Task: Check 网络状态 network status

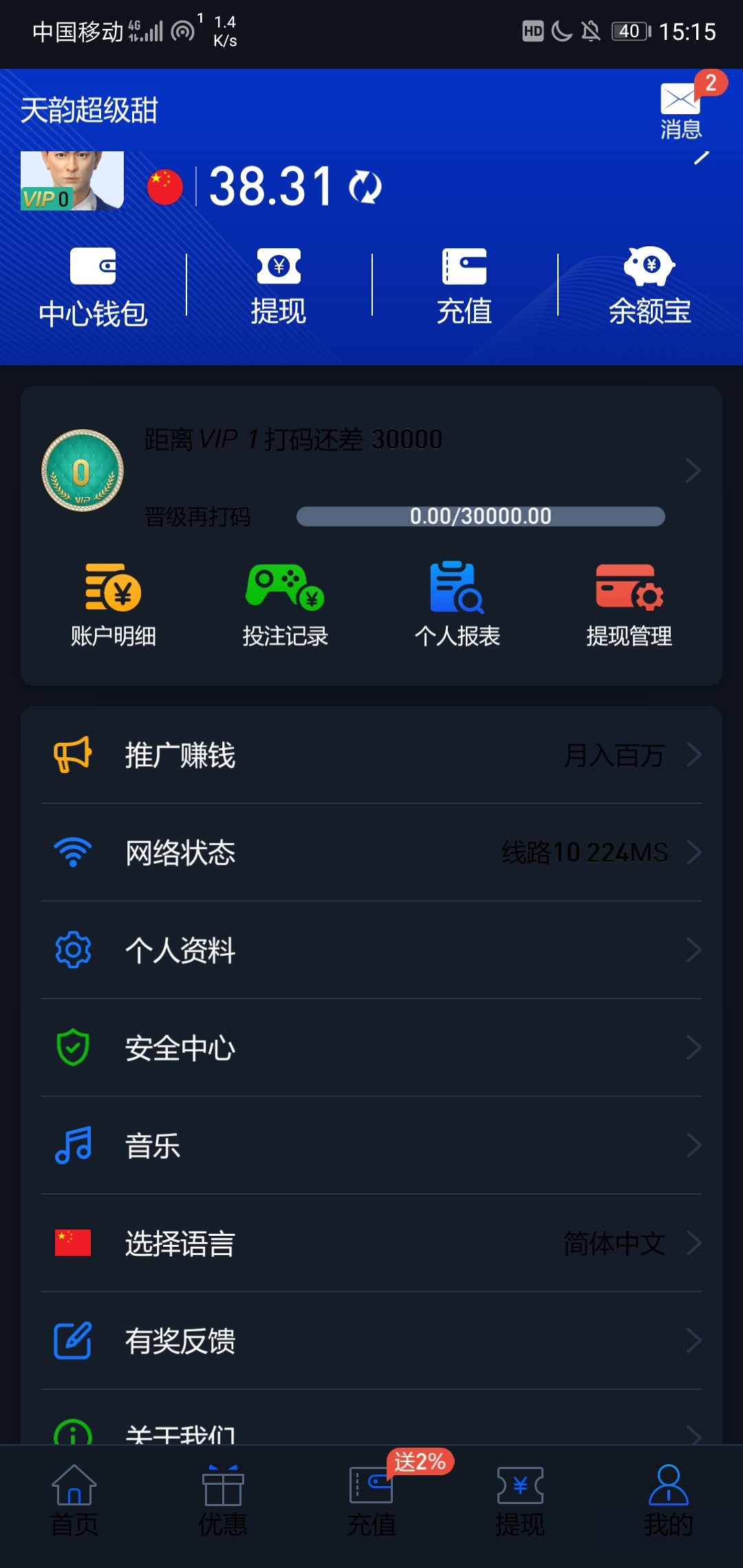Action: pyautogui.click(x=371, y=853)
